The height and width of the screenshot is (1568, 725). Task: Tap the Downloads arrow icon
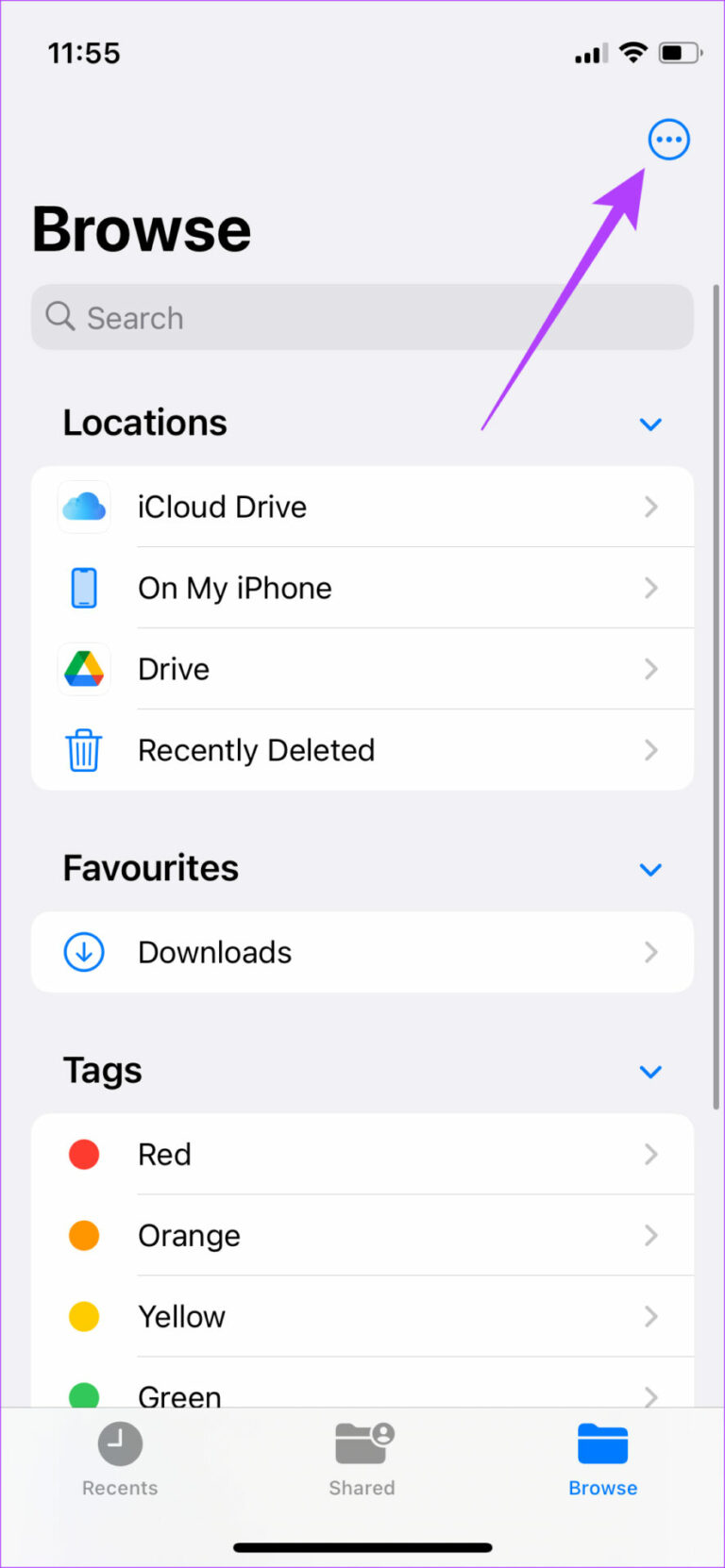[84, 952]
